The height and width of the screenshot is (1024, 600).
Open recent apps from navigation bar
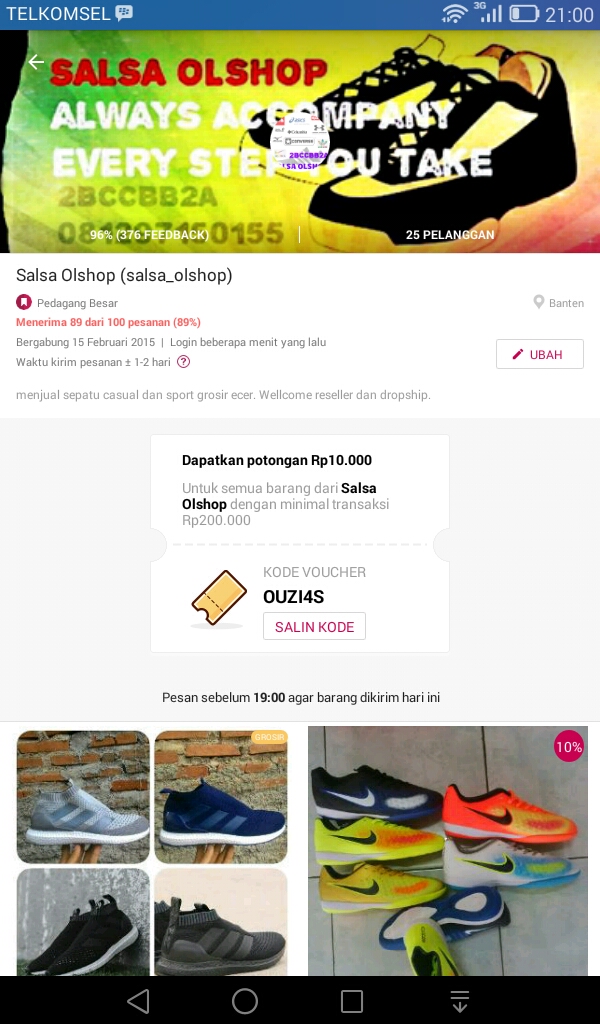(352, 1000)
